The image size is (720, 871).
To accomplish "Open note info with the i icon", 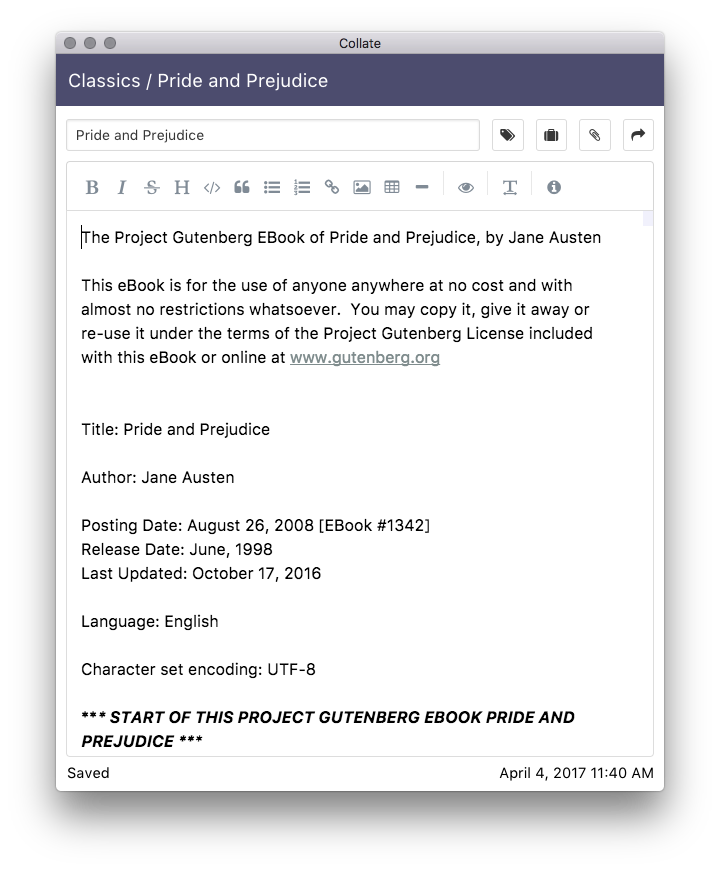I will pos(553,186).
